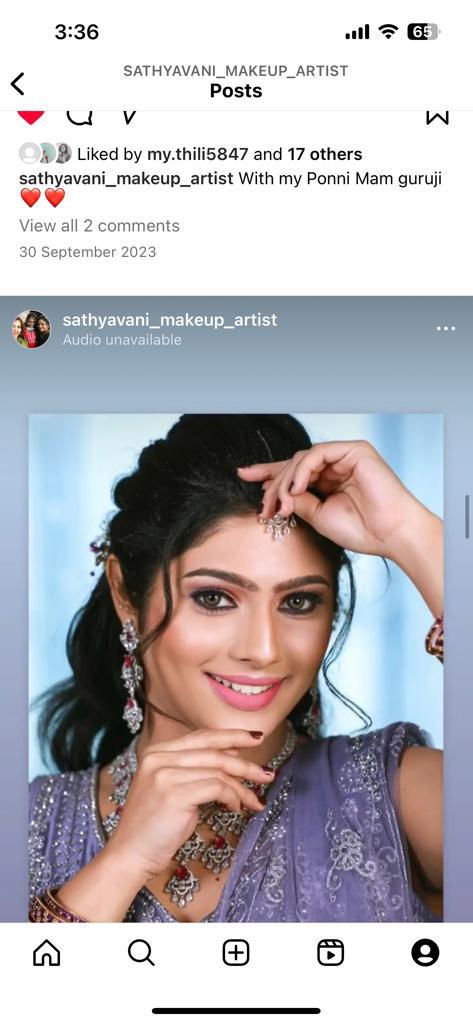Open the three-dot menu on the second post

click(x=446, y=328)
